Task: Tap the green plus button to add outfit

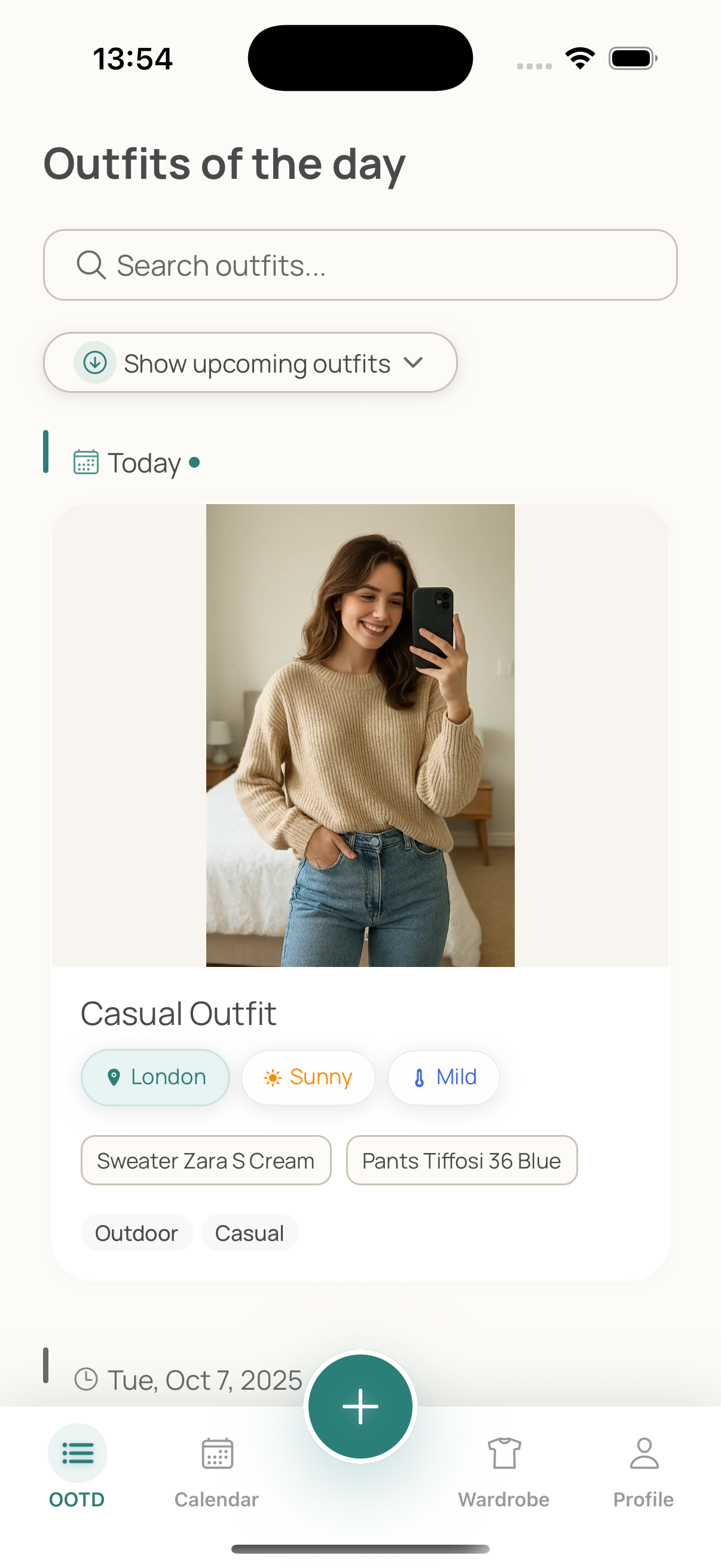Action: [x=360, y=1405]
